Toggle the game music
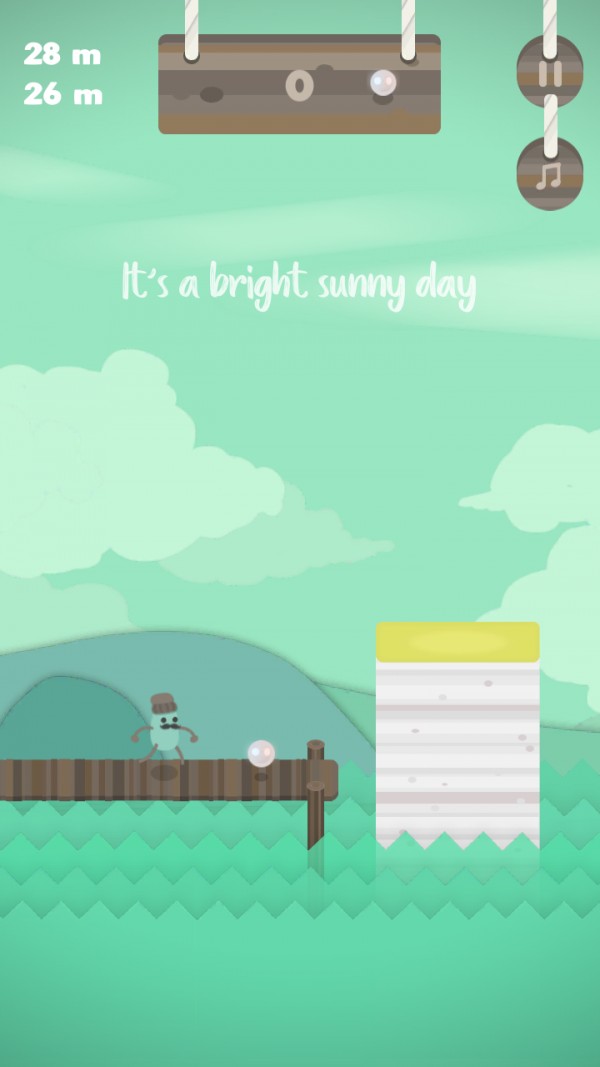Image resolution: width=600 pixels, height=1067 pixels. click(x=549, y=175)
